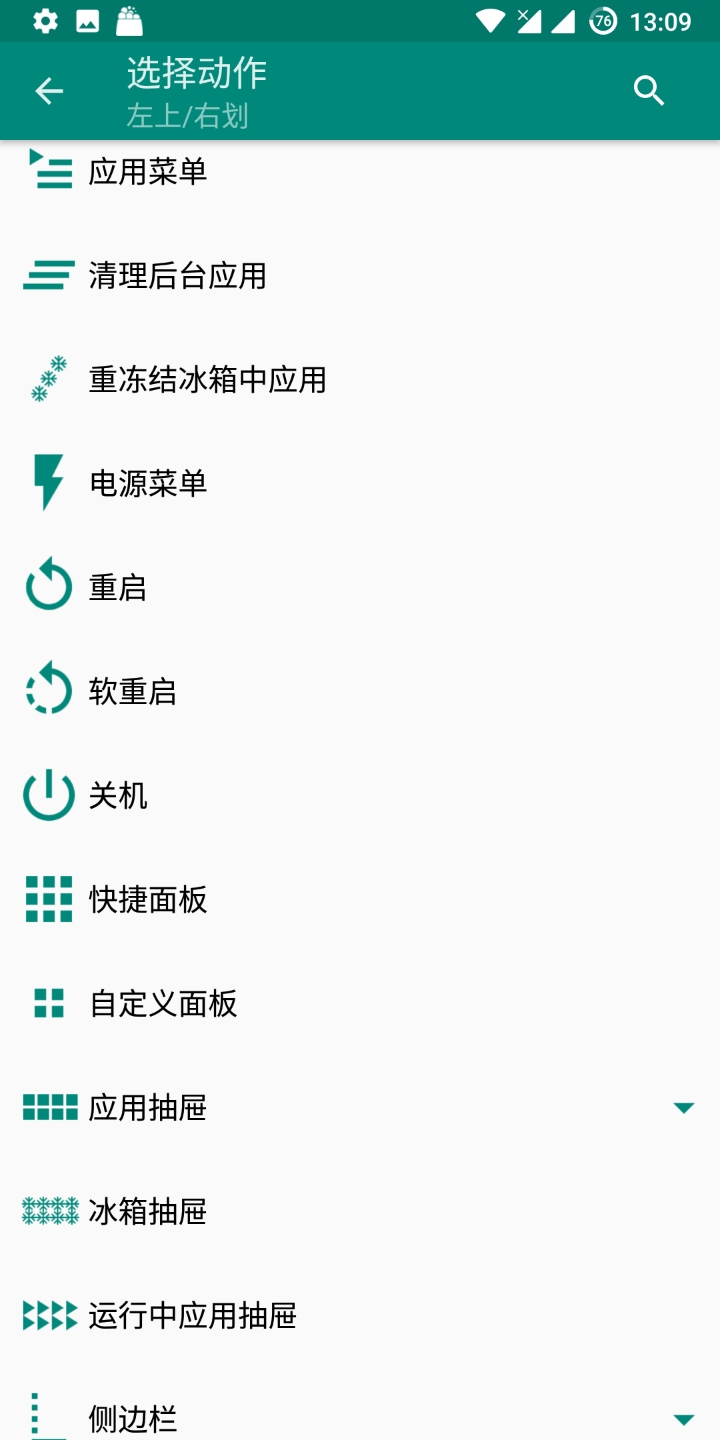Image resolution: width=720 pixels, height=1440 pixels.
Task: Select the 关机 action
Action: pyautogui.click(x=118, y=796)
